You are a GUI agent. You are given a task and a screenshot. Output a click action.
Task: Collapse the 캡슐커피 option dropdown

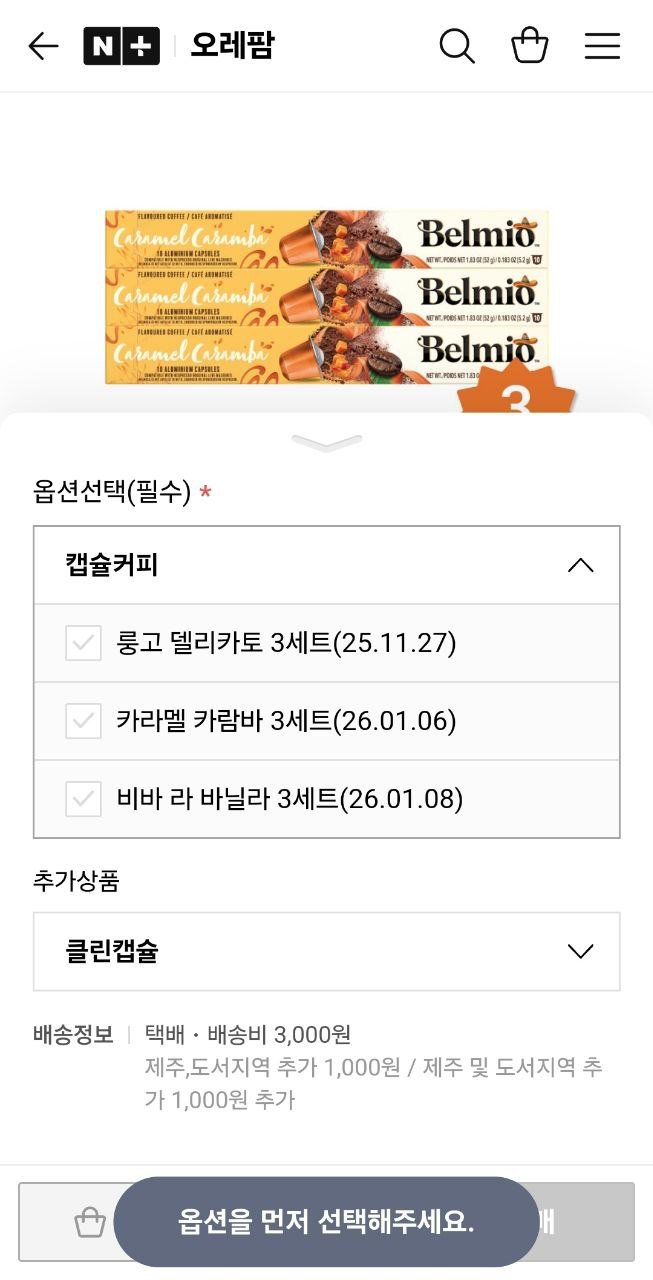tap(327, 565)
